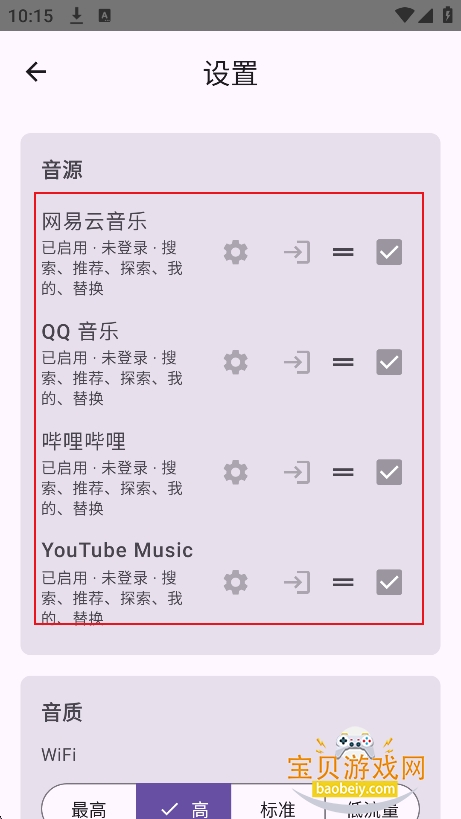Go back from the settings page

(x=36, y=72)
